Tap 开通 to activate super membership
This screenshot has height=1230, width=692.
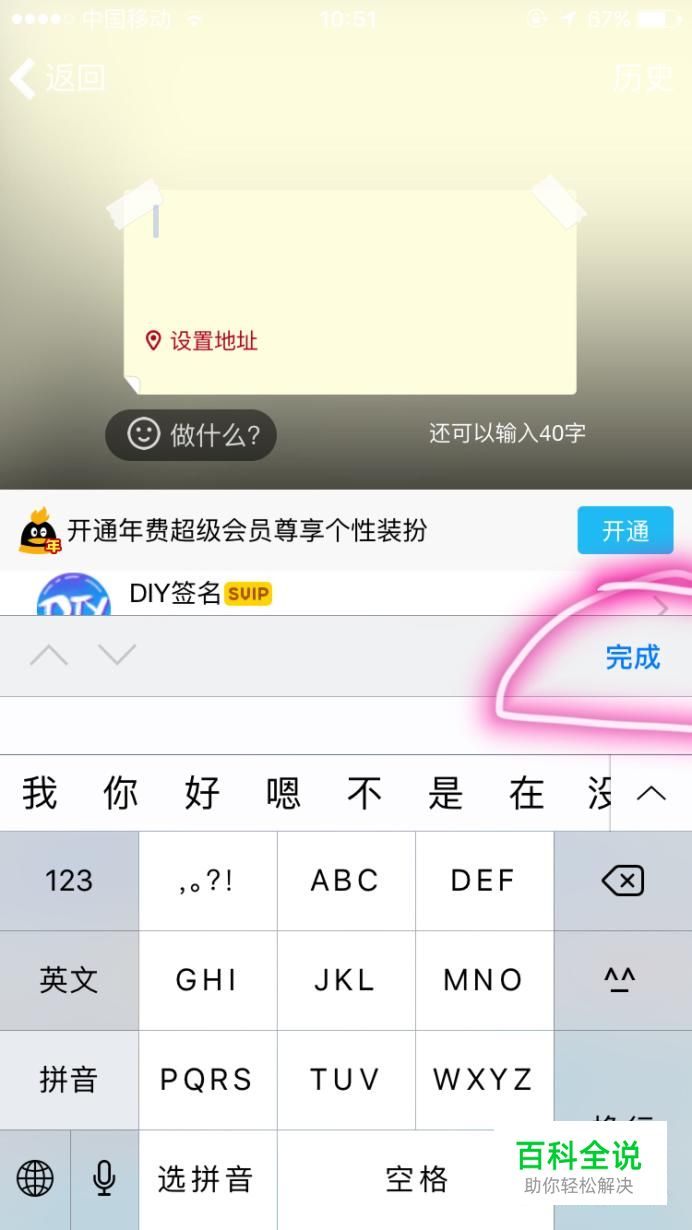point(625,531)
